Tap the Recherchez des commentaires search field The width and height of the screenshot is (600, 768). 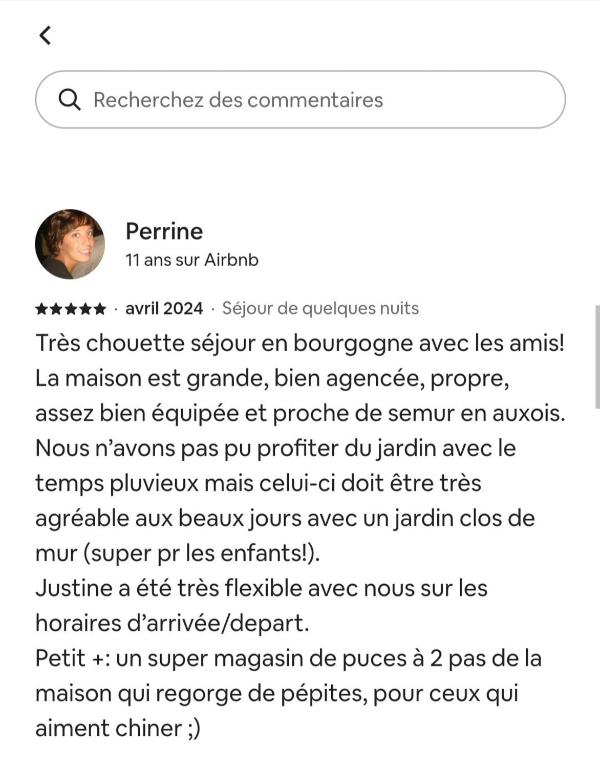[300, 100]
